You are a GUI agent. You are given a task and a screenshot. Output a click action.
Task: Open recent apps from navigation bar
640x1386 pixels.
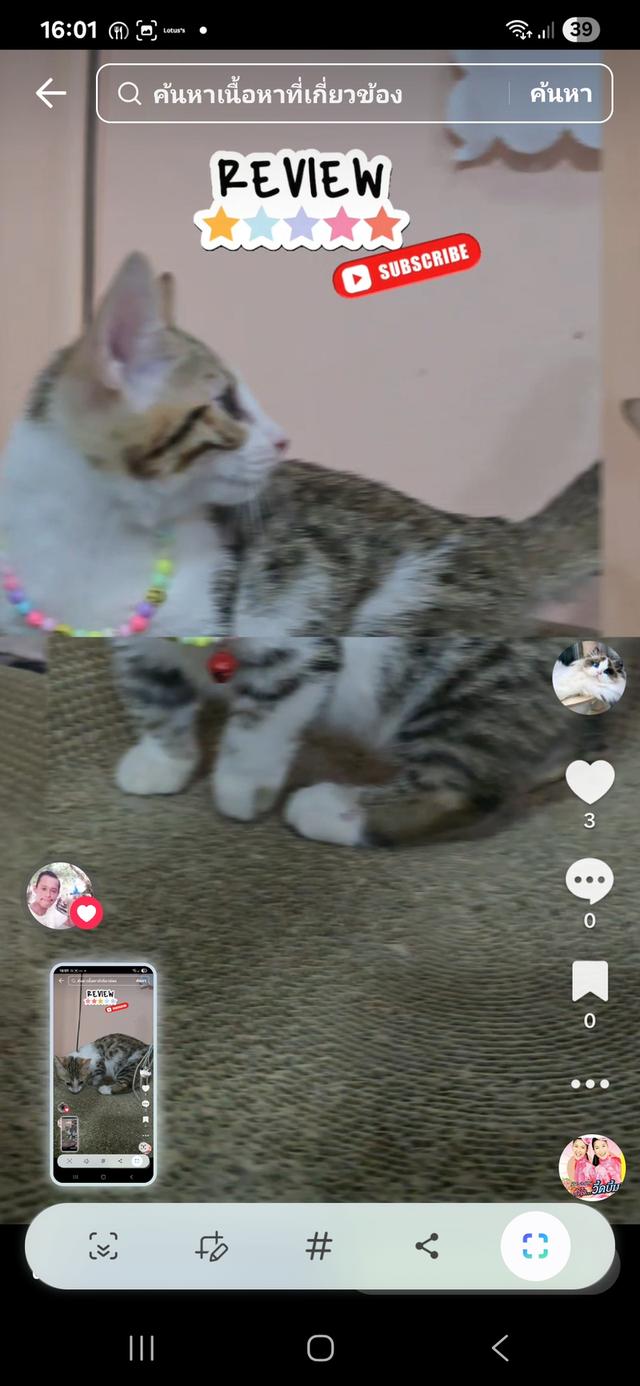coord(141,1348)
